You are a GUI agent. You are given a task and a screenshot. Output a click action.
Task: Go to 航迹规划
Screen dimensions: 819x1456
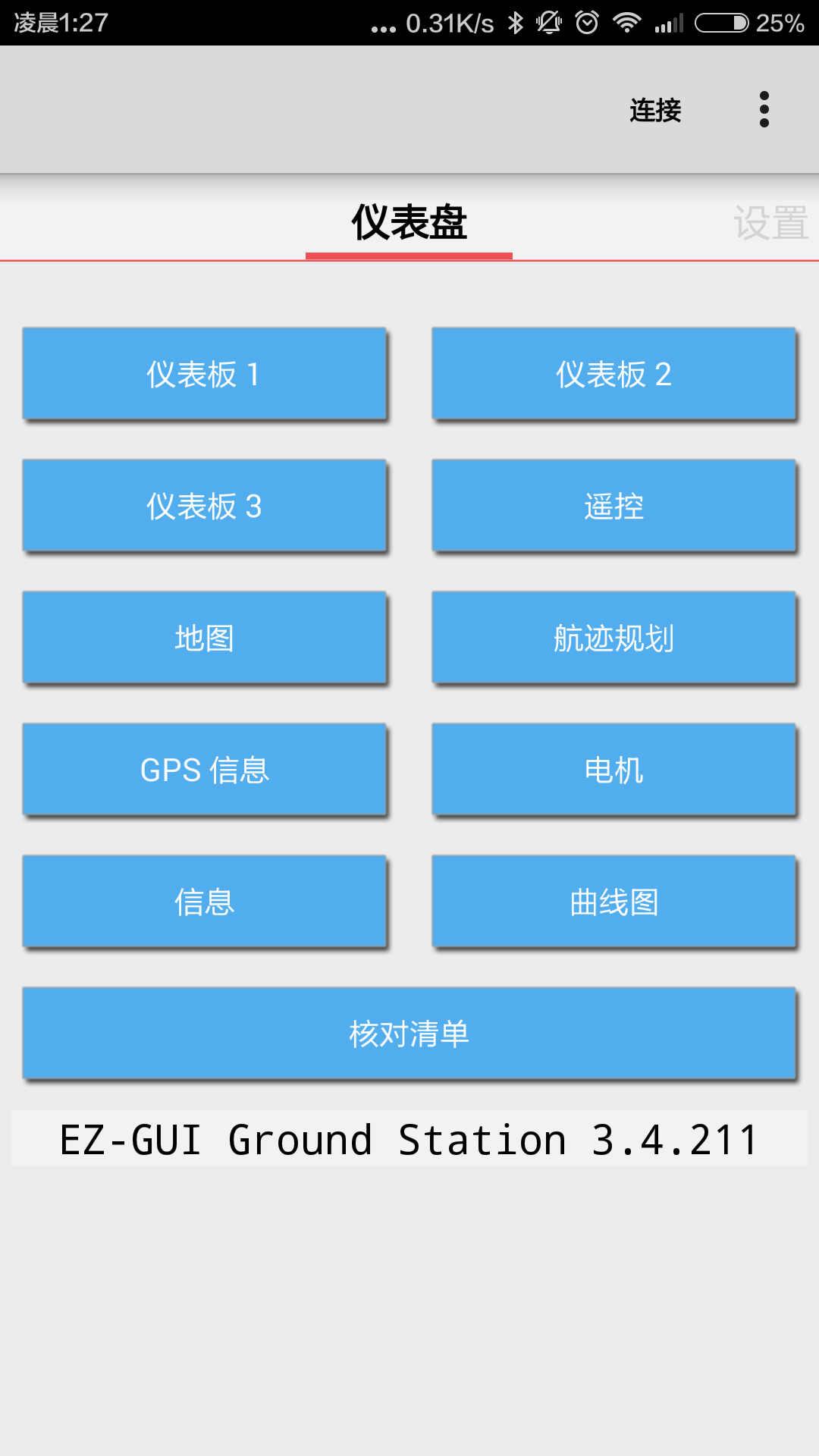[x=614, y=638]
